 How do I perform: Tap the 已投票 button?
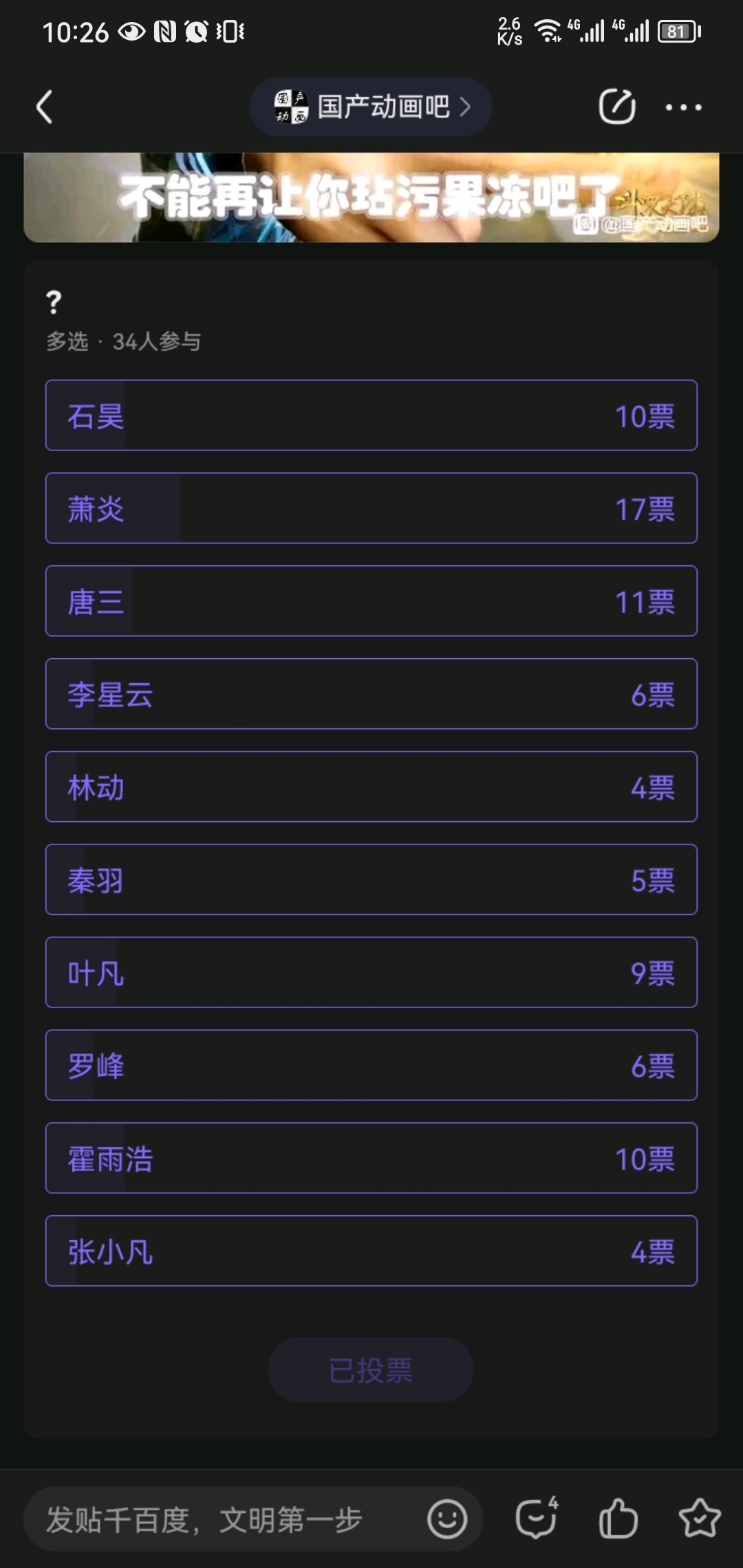tap(371, 1370)
